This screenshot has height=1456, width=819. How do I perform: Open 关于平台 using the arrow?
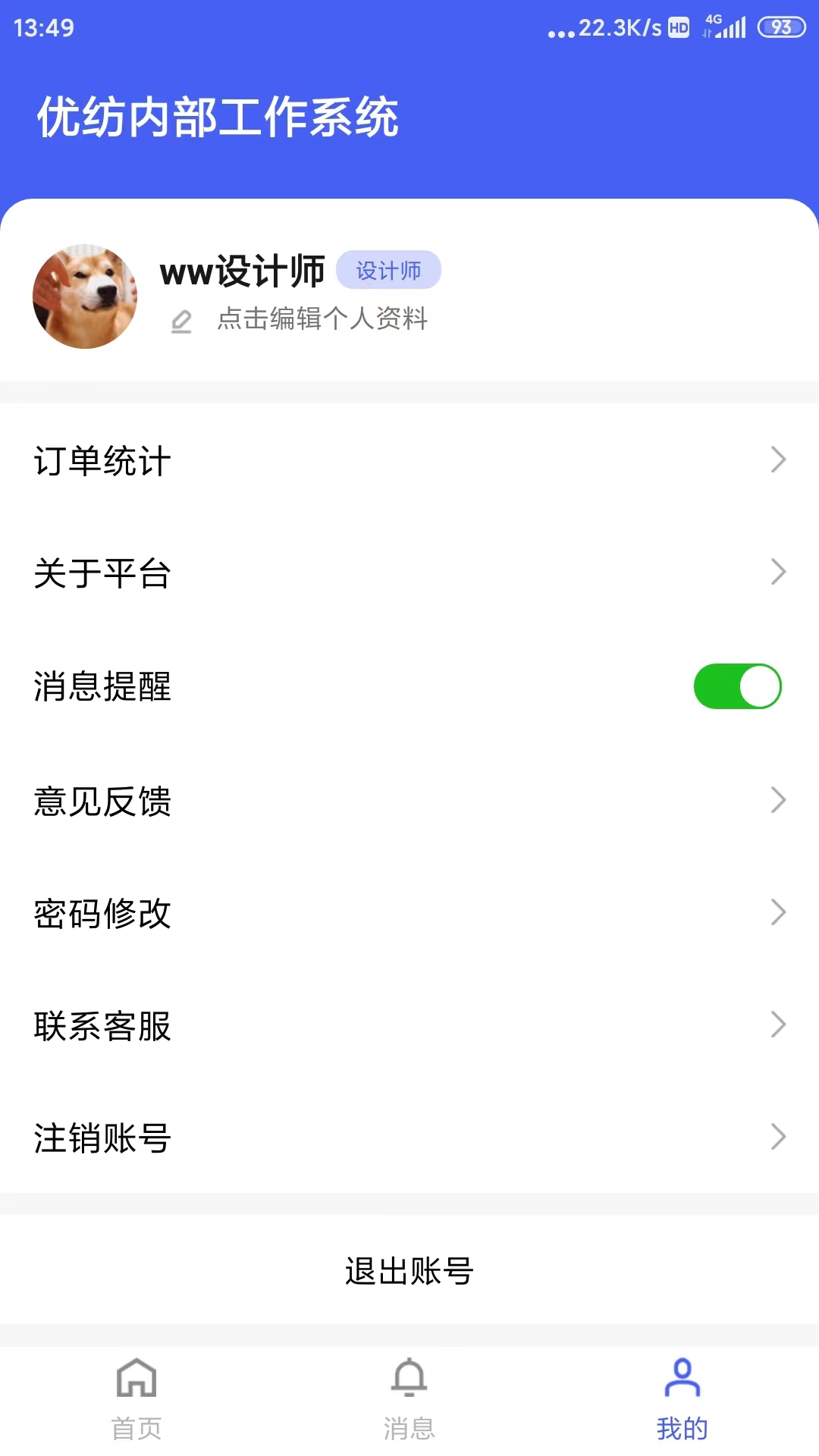click(x=779, y=571)
